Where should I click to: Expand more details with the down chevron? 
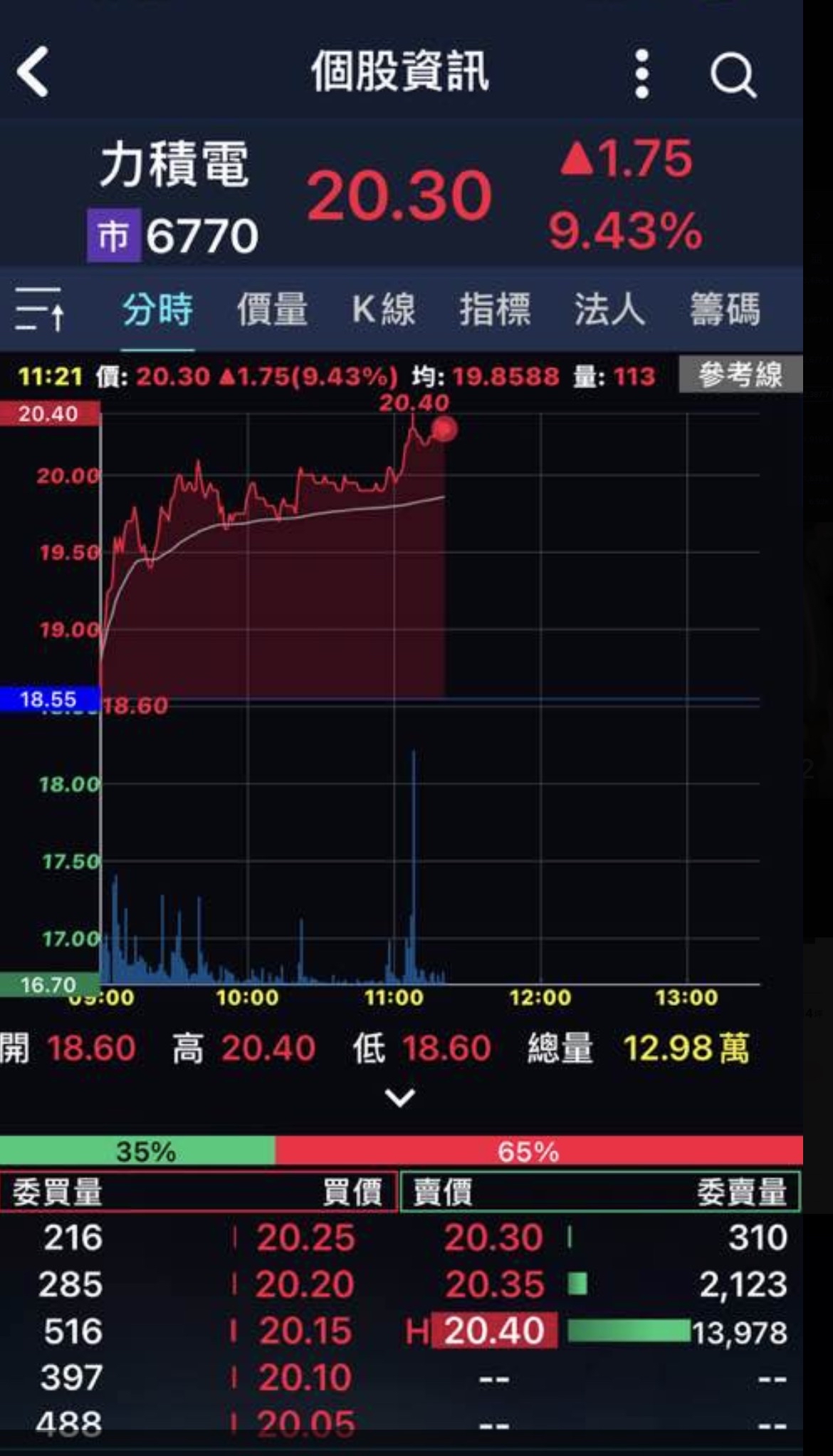[x=400, y=1098]
